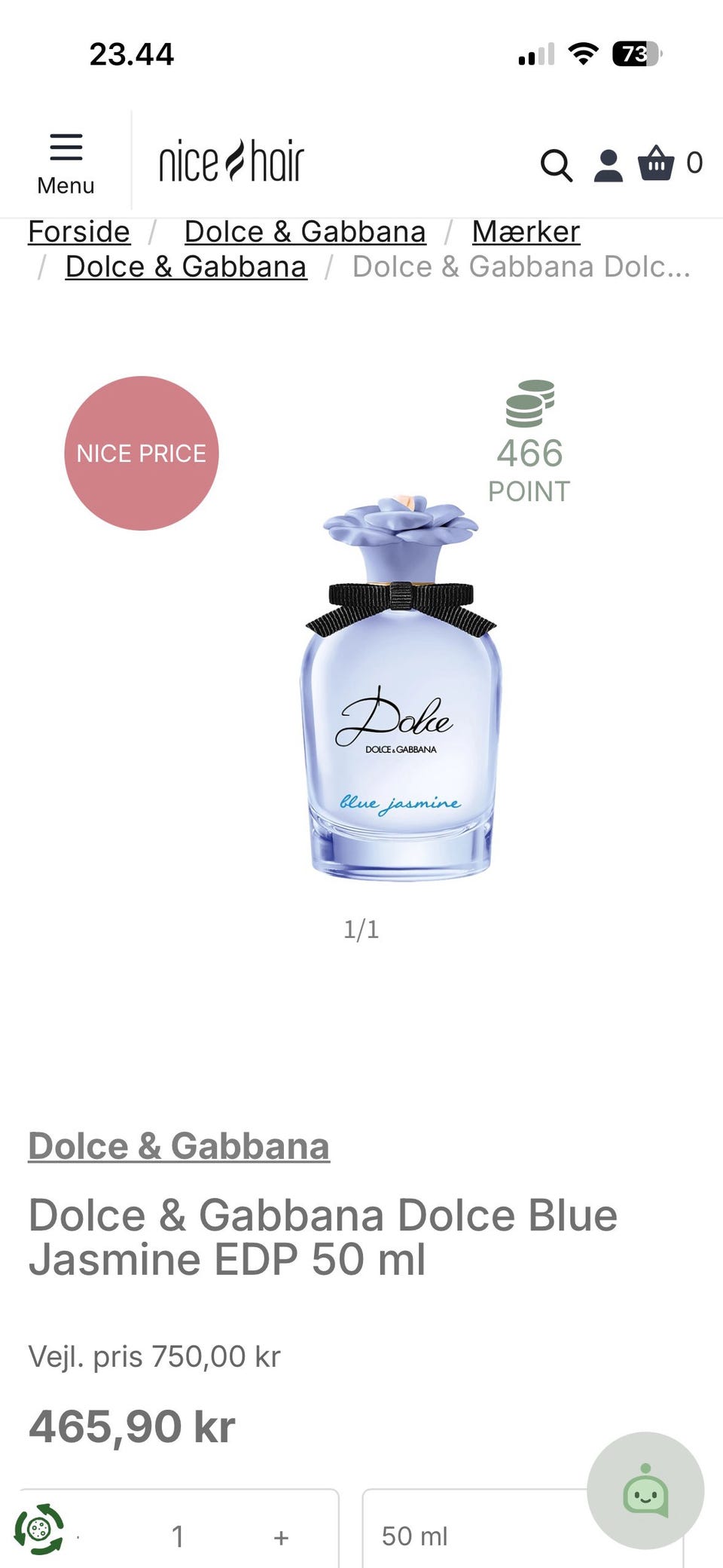Screen dimensions: 723x1568
Task: Tap the nicehair logo to go home
Action: pyautogui.click(x=231, y=161)
